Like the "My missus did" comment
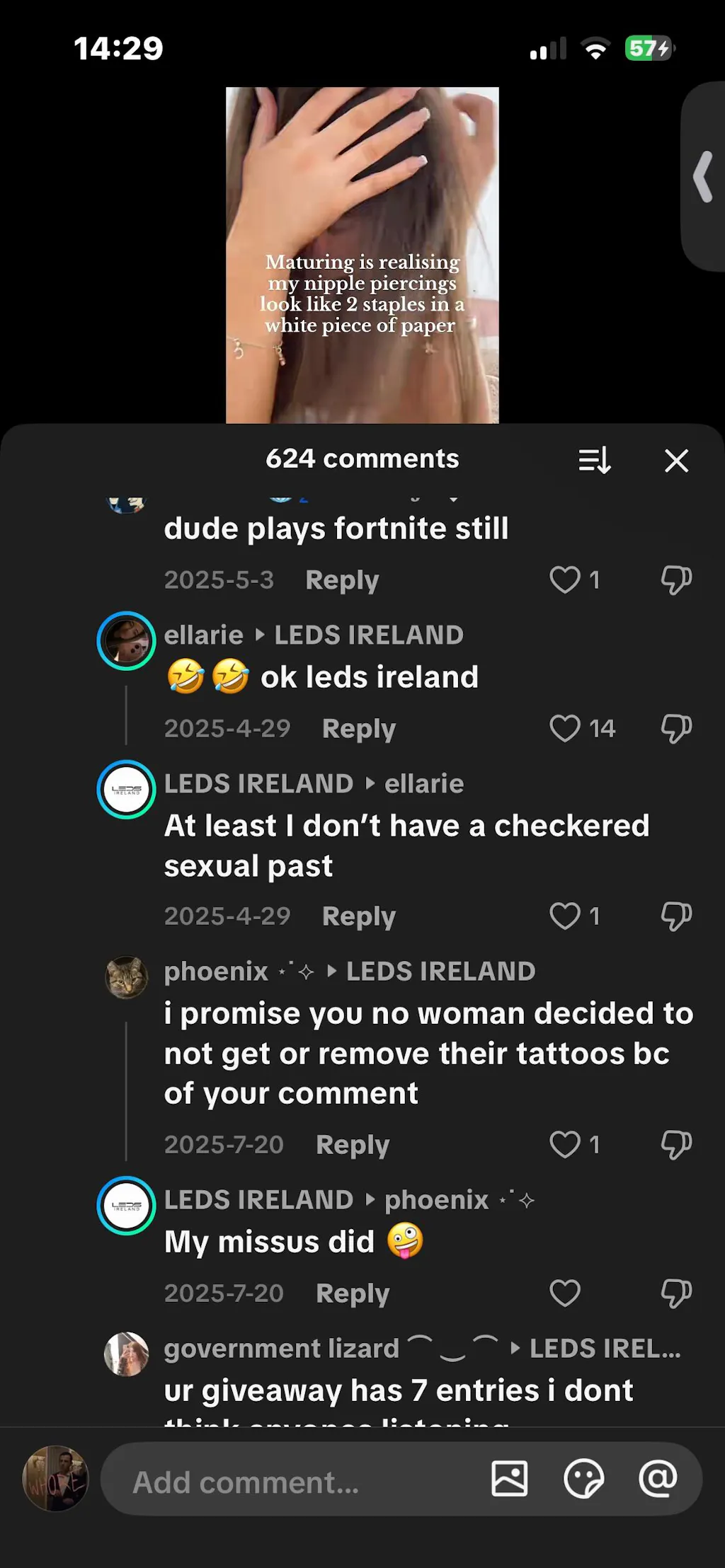The width and height of the screenshot is (725, 1568). click(x=565, y=1293)
